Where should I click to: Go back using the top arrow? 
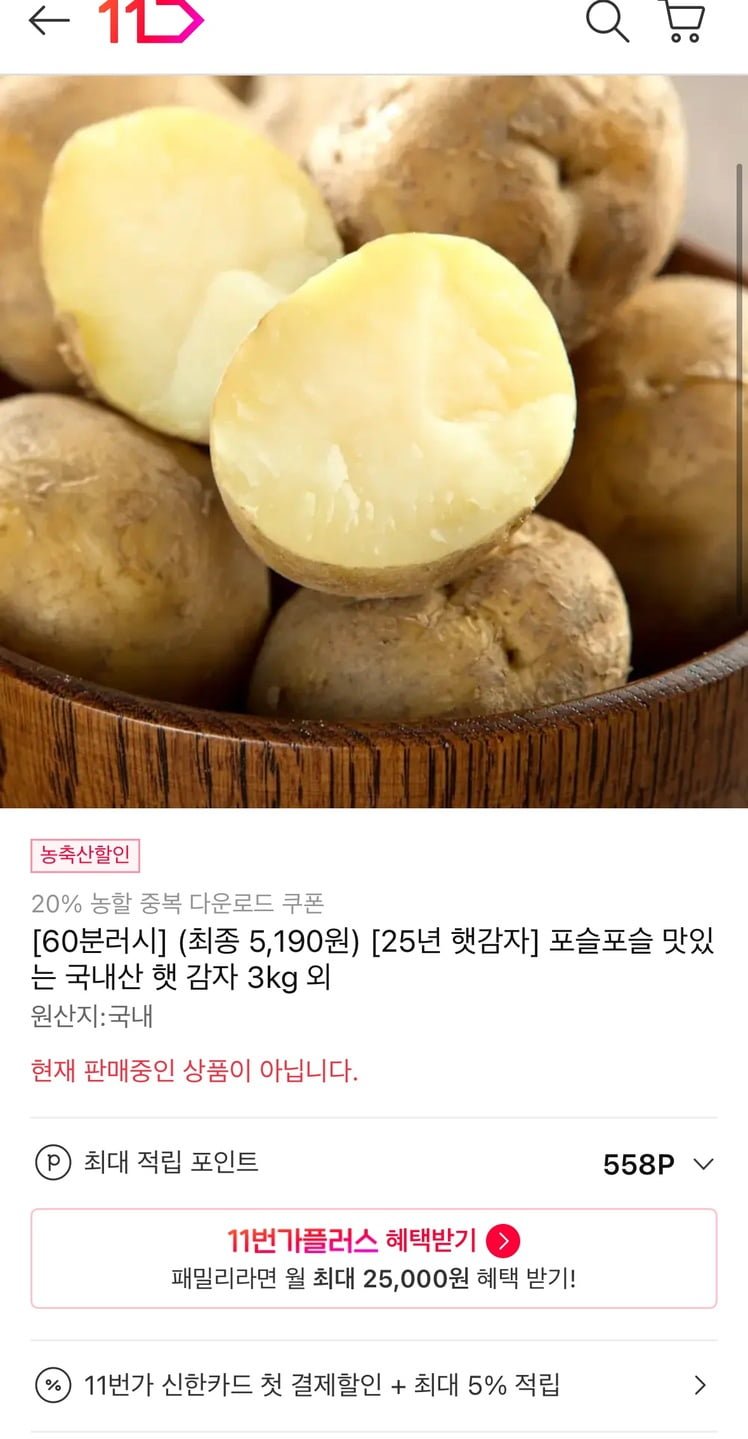[48, 22]
